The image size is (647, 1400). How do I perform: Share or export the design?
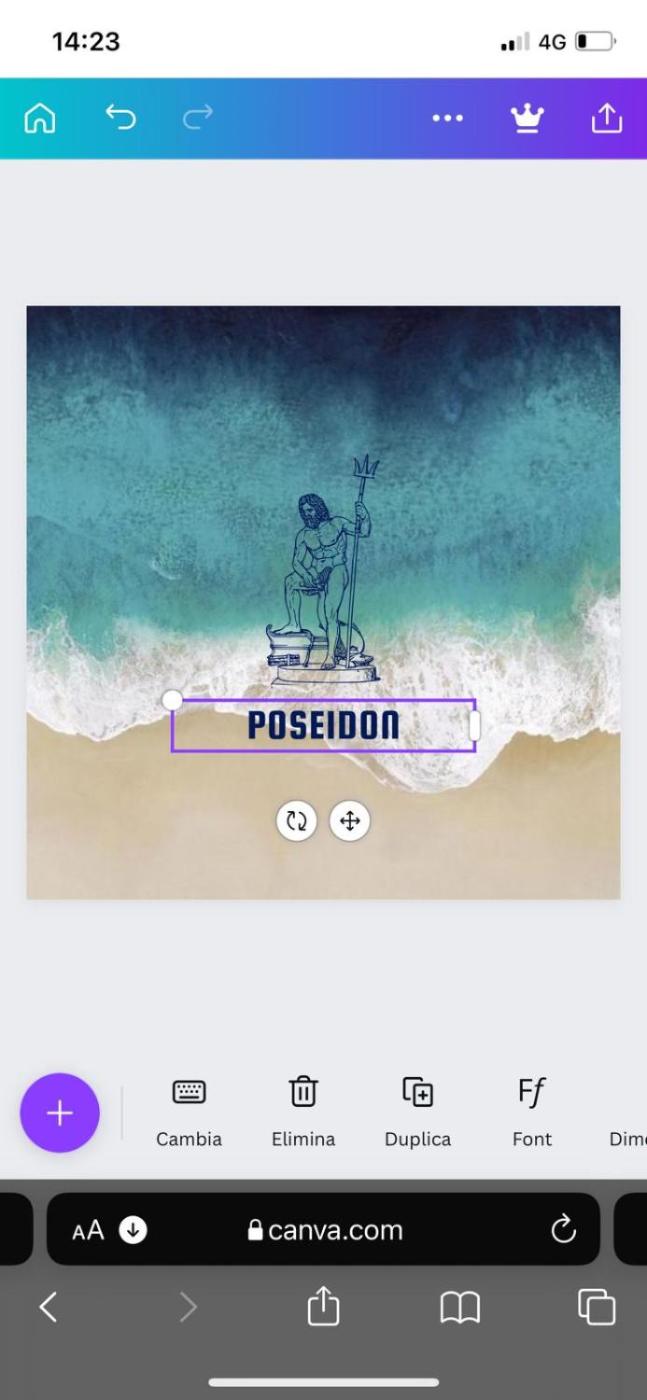pos(606,119)
